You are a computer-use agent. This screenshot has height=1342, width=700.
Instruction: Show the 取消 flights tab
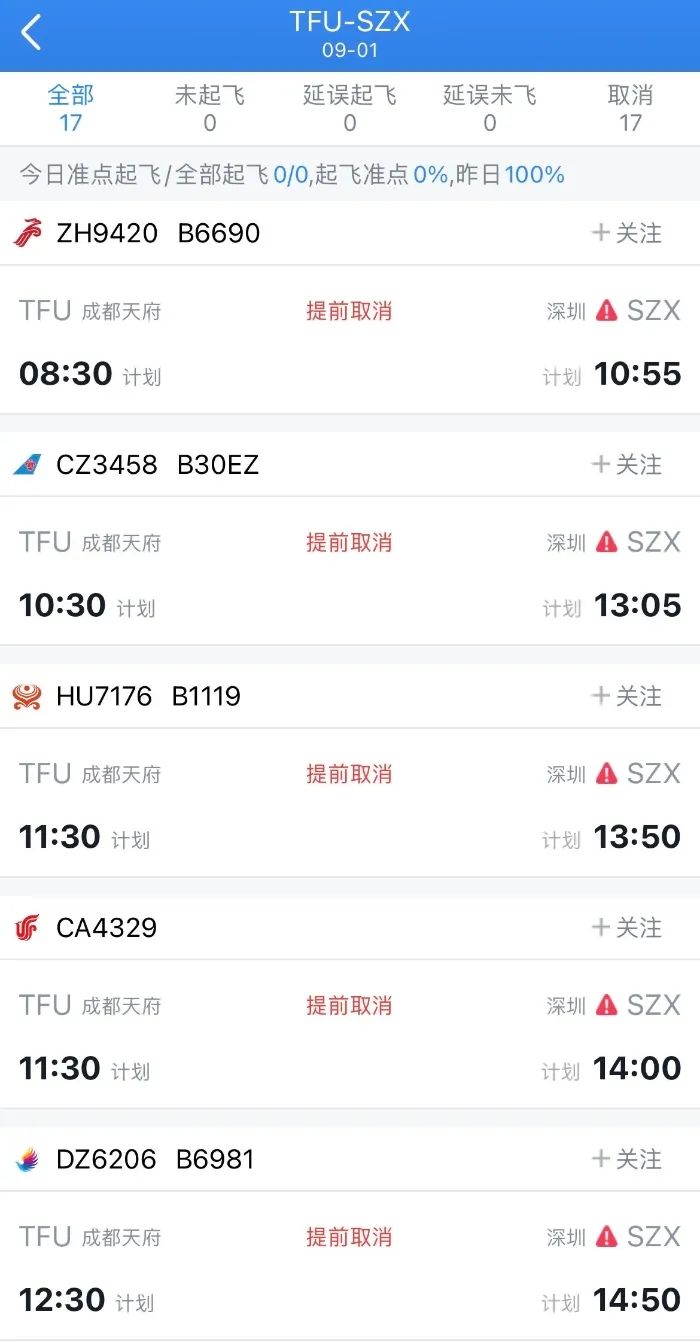coord(630,108)
